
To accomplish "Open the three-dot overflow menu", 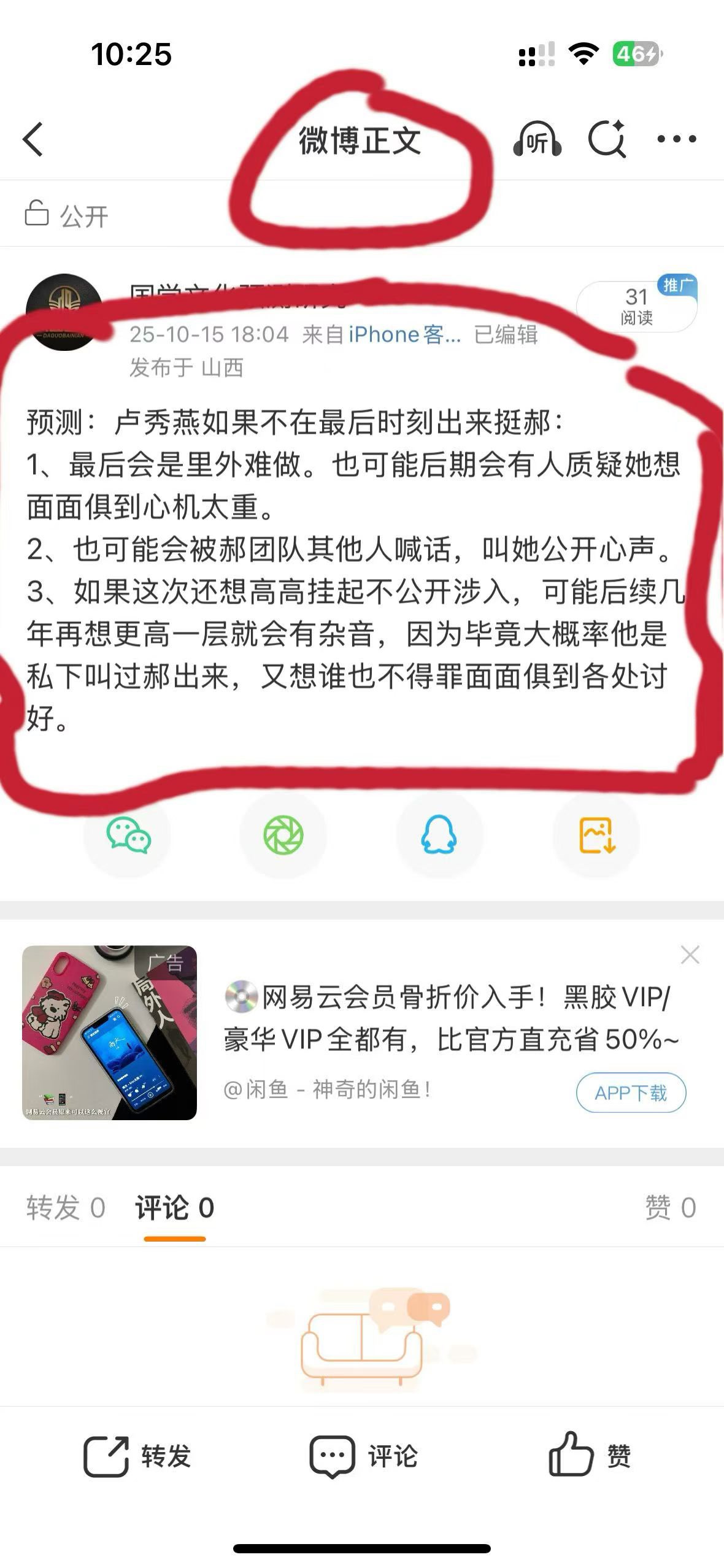I will click(x=676, y=140).
